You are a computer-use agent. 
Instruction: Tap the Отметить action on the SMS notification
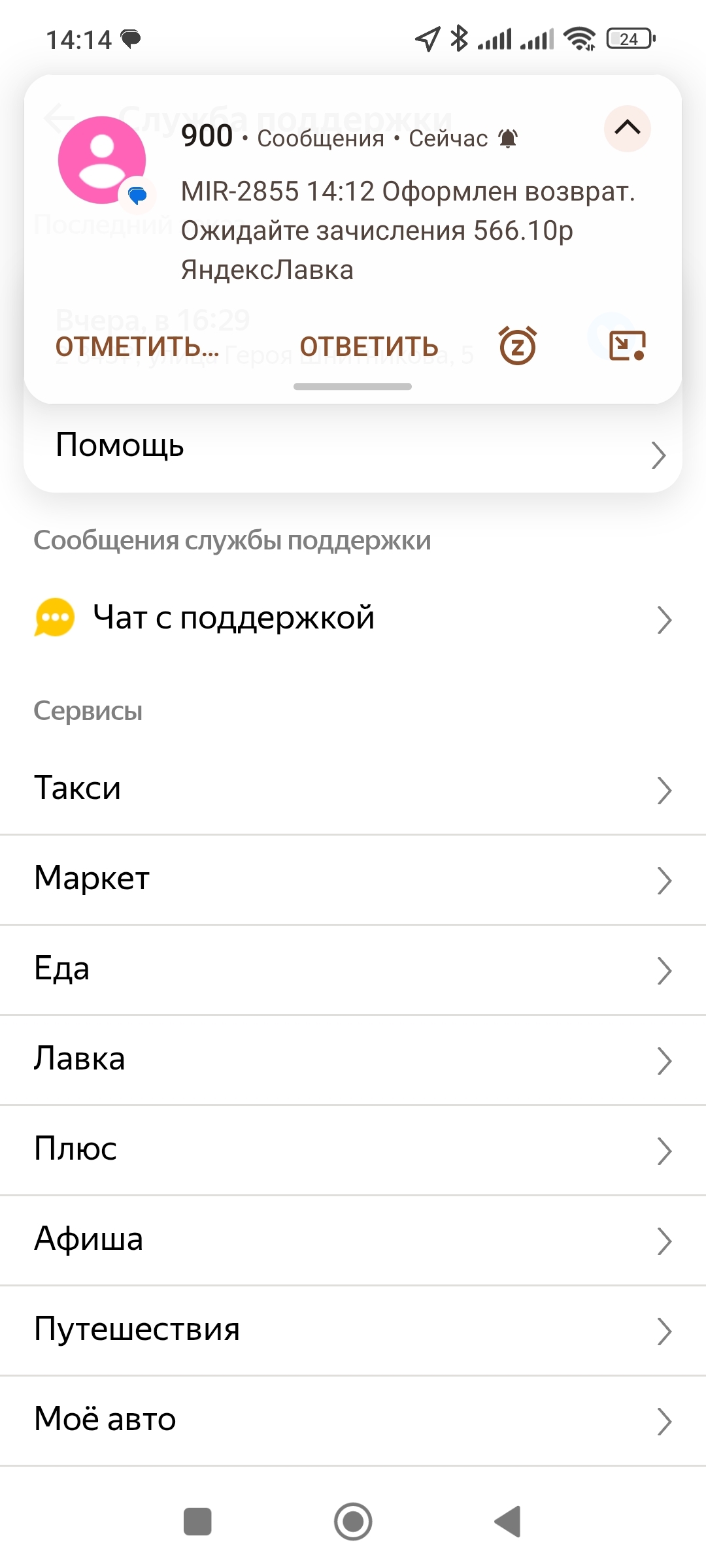[137, 347]
